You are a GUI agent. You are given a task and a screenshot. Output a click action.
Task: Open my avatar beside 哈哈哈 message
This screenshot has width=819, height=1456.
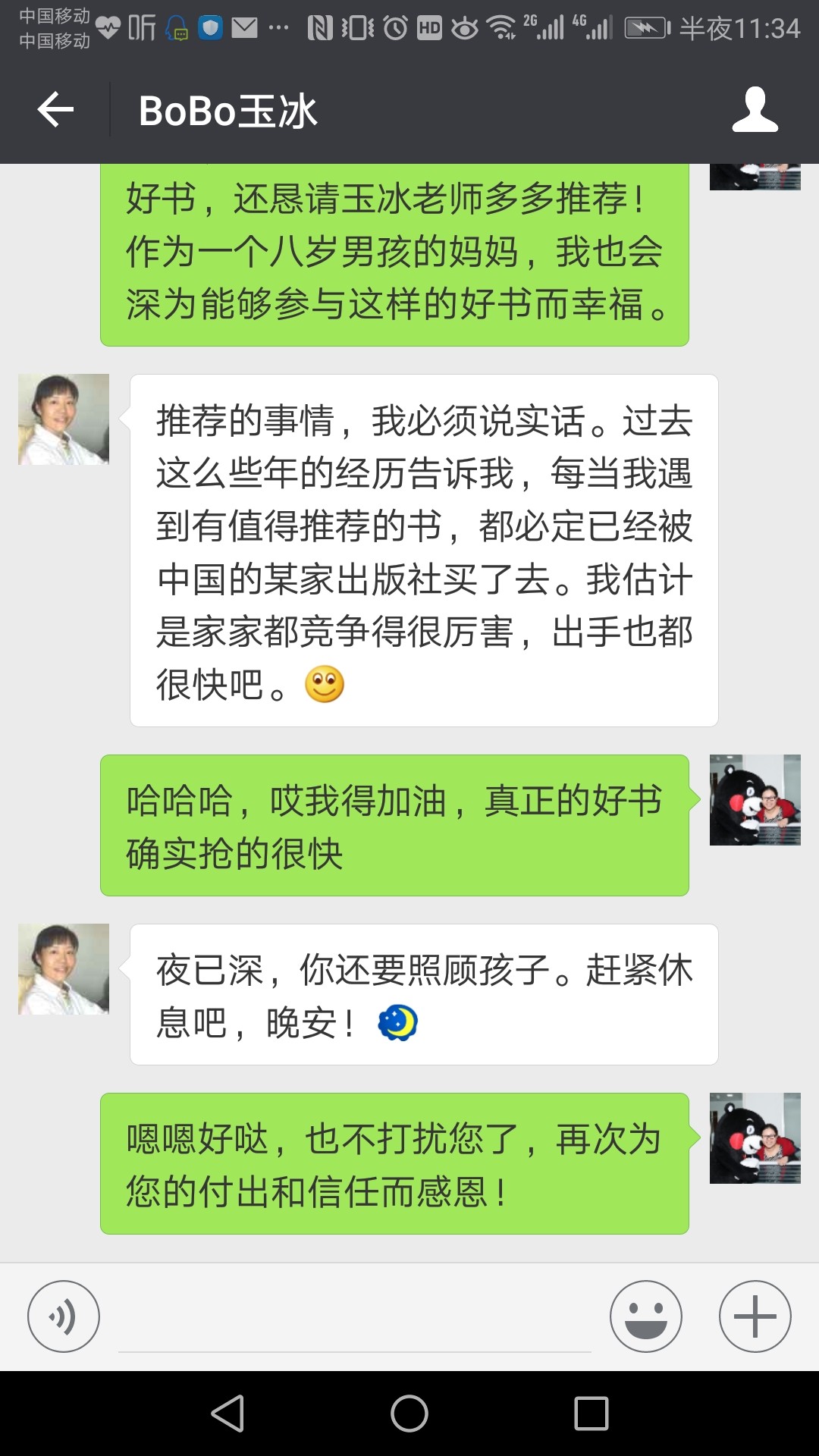pos(755,800)
